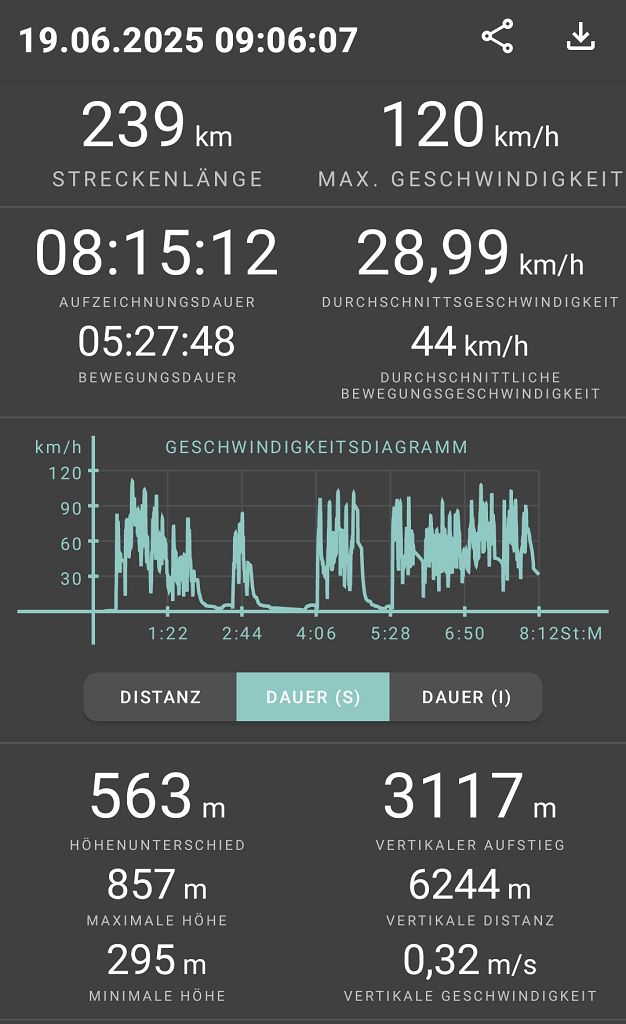Share this recorded track
This screenshot has width=626, height=1024.
pos(497,37)
